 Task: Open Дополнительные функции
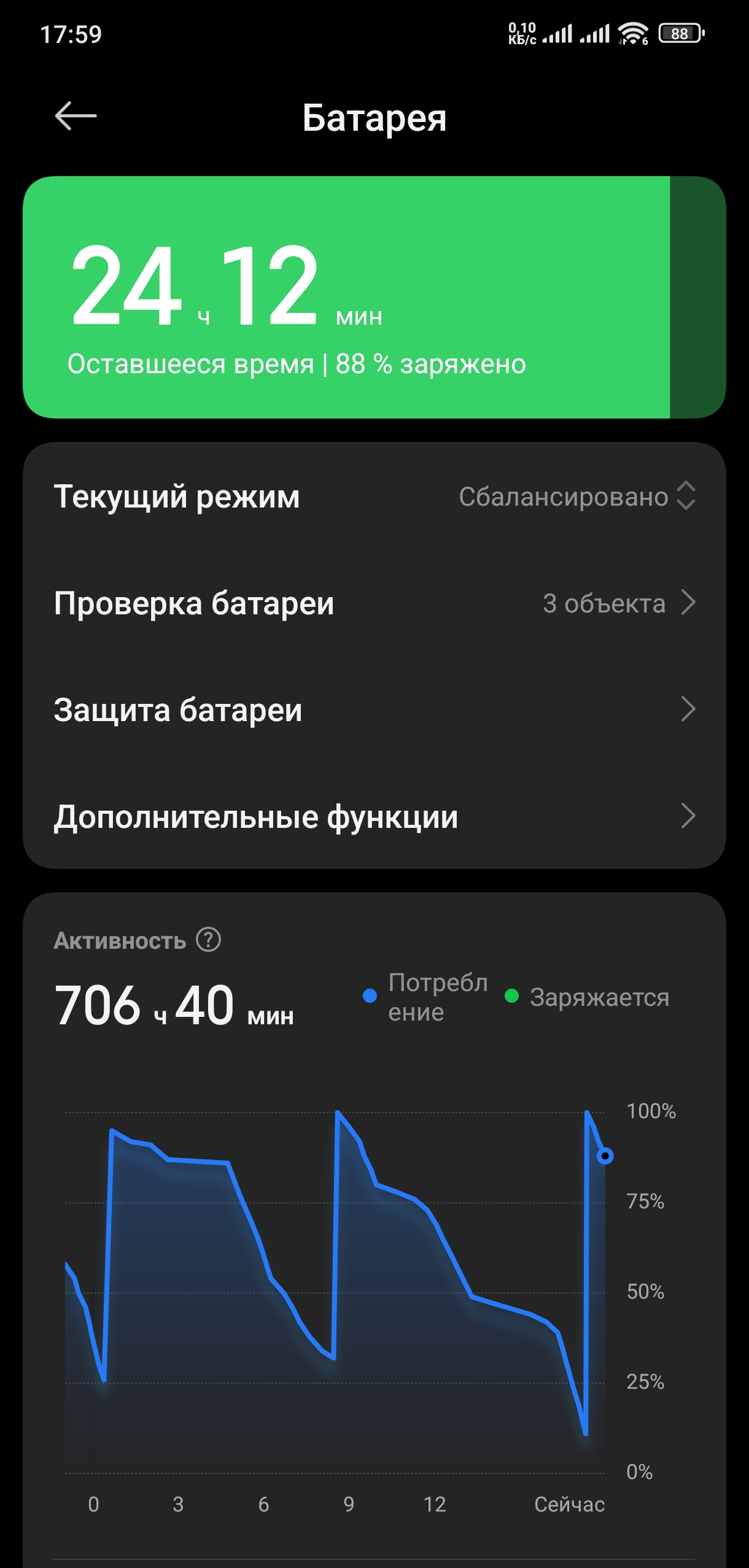(374, 816)
